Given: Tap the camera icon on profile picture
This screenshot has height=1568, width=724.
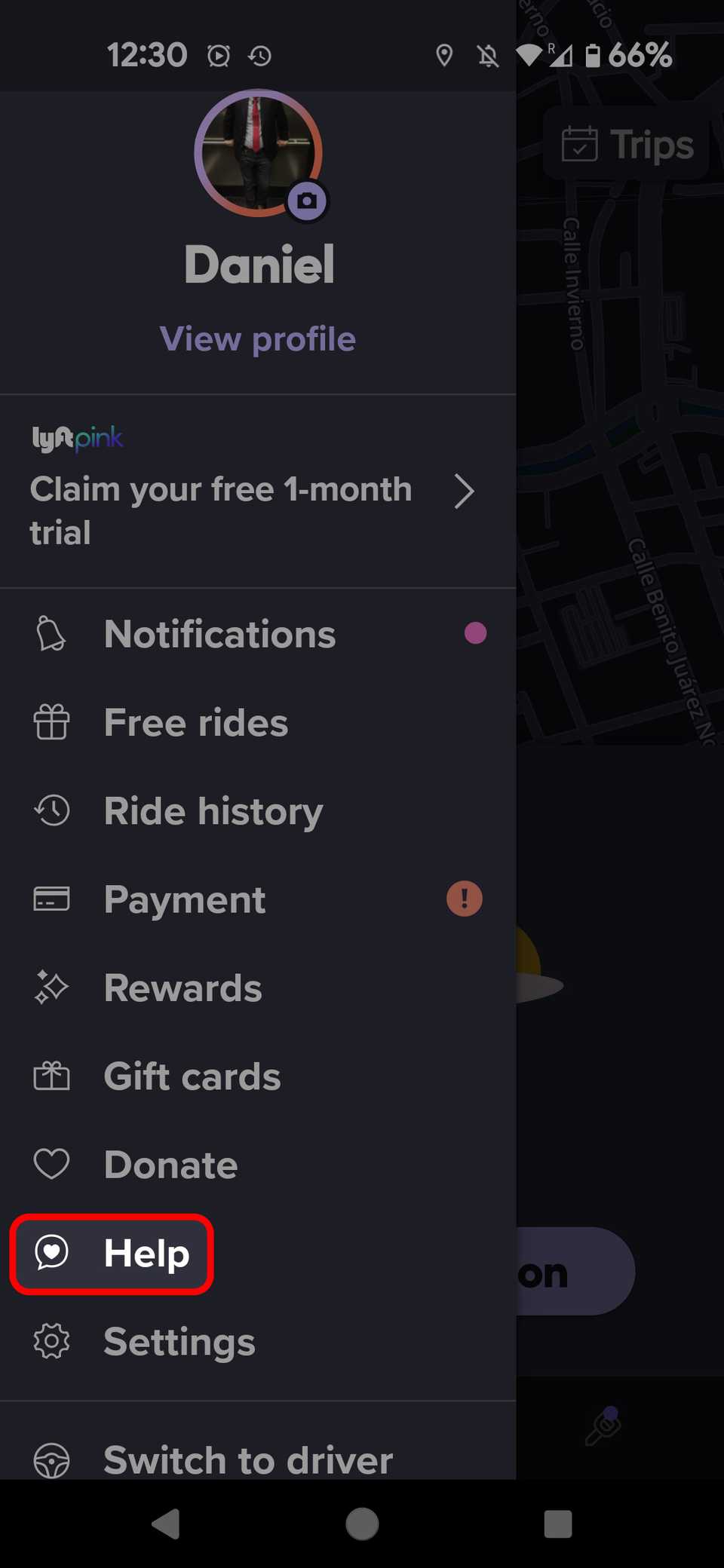Looking at the screenshot, I should [307, 200].
